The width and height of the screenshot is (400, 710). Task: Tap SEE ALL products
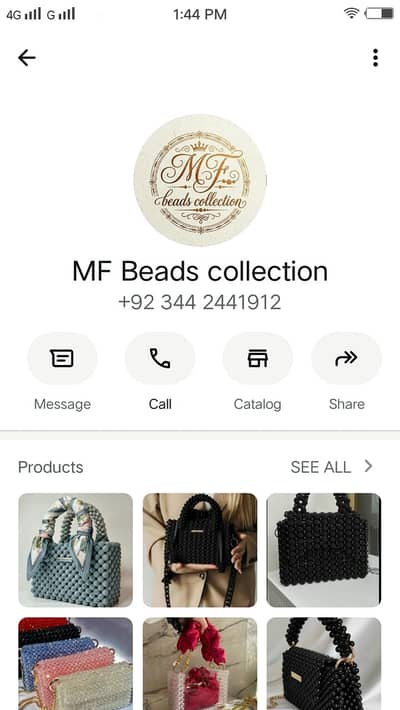pyautogui.click(x=332, y=467)
